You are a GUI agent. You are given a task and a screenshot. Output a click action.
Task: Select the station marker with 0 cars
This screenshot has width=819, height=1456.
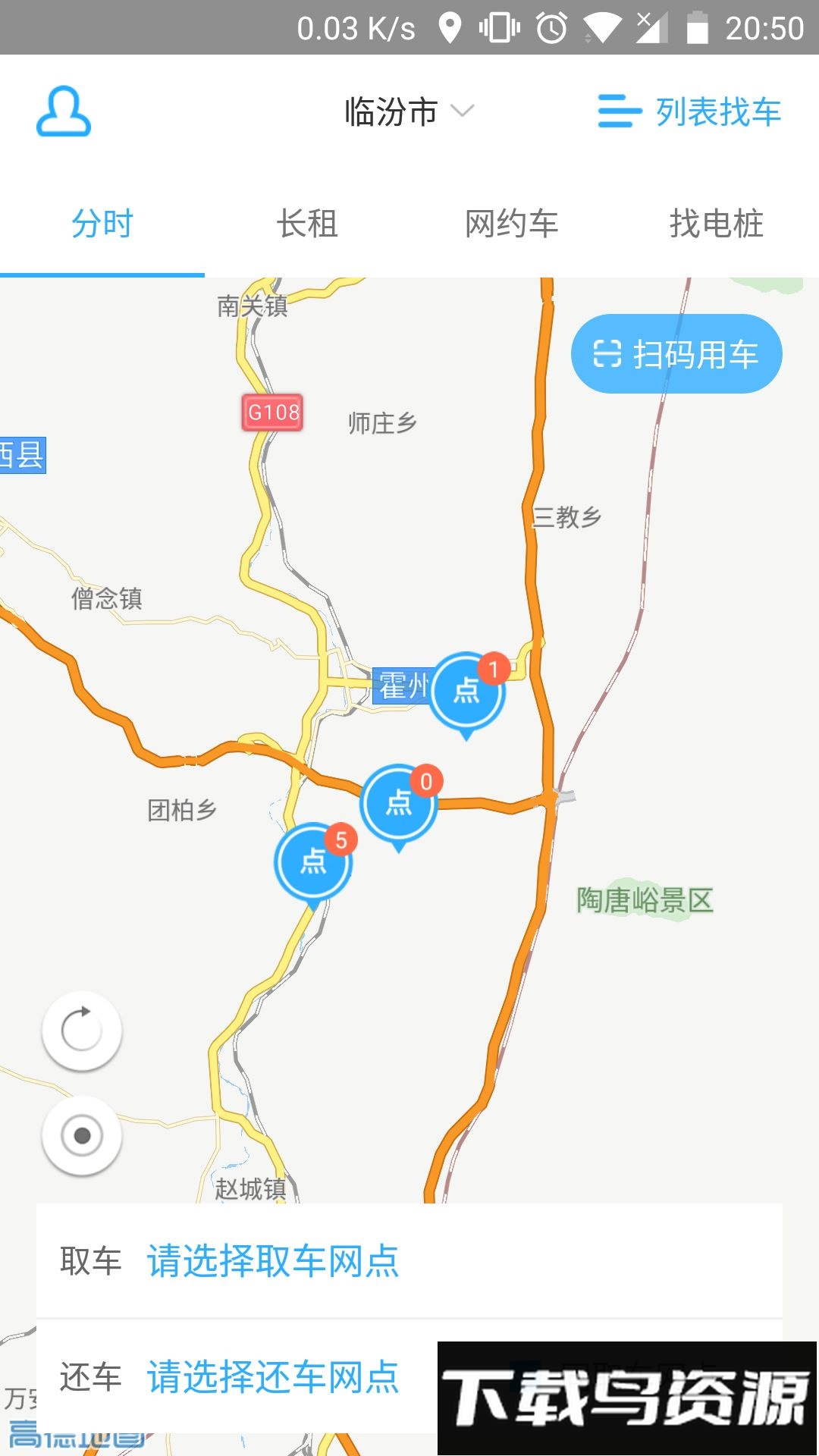pos(399,803)
